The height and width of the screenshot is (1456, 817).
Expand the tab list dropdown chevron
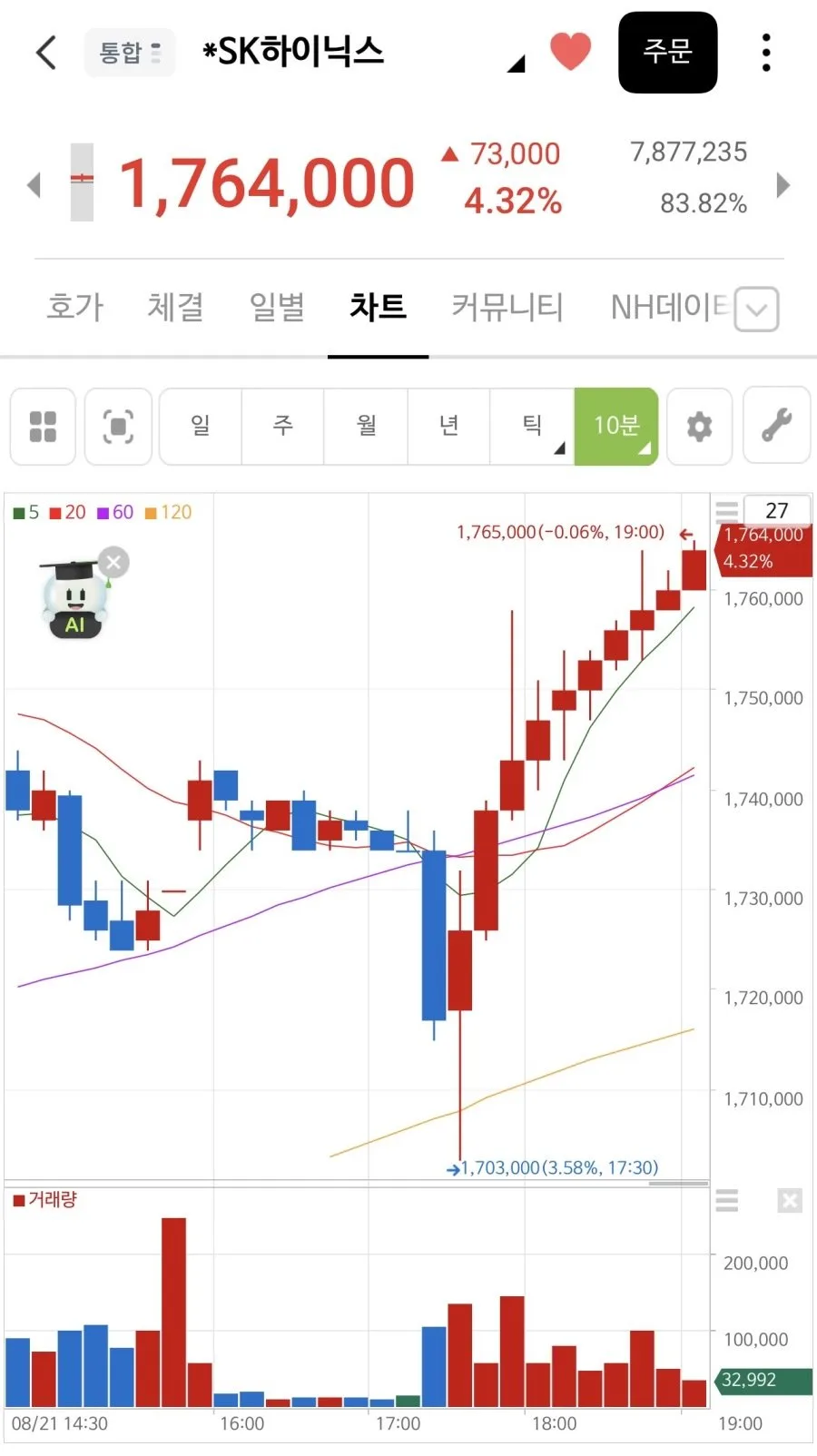tap(756, 310)
